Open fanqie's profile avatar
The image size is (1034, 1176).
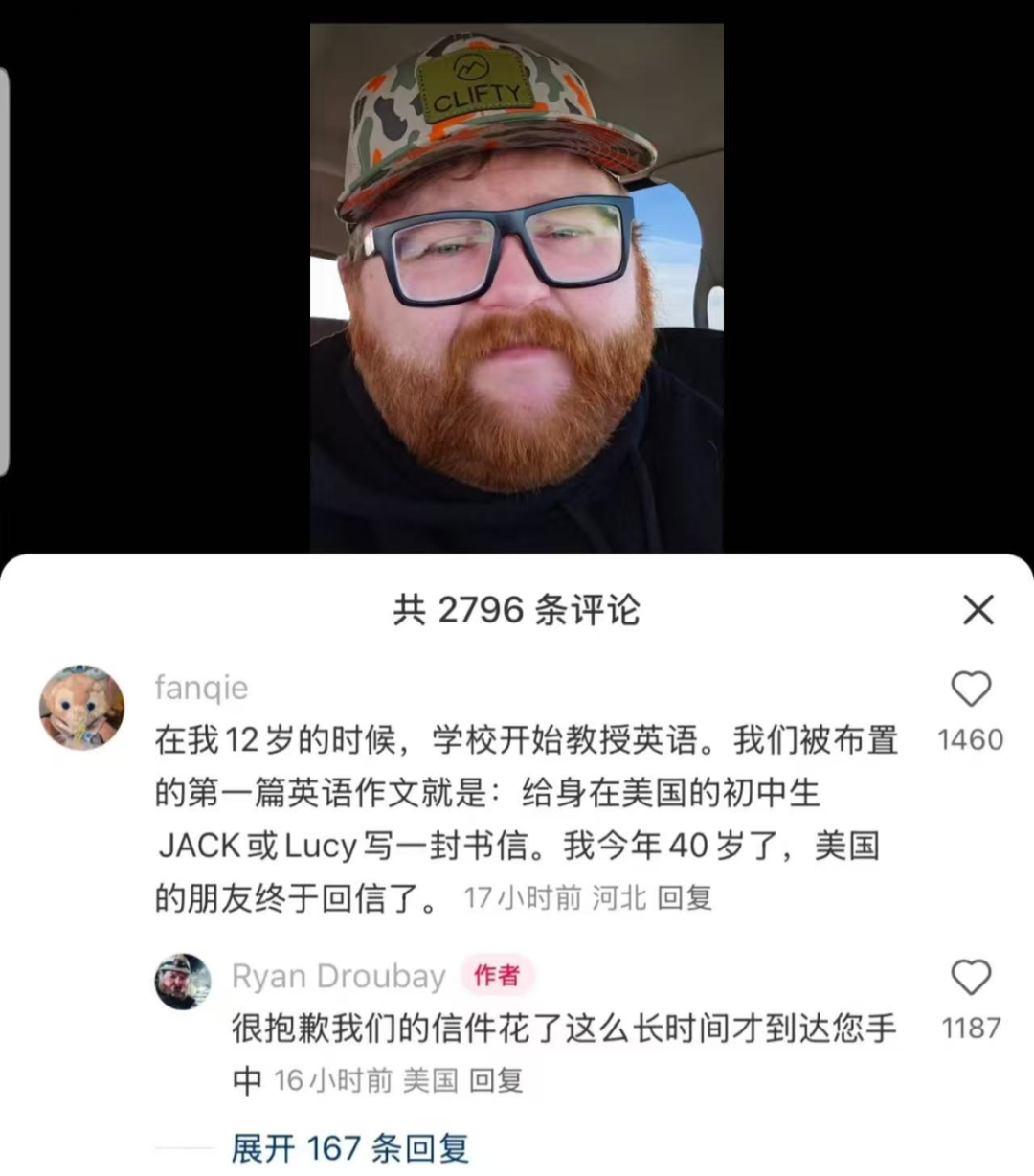click(81, 708)
